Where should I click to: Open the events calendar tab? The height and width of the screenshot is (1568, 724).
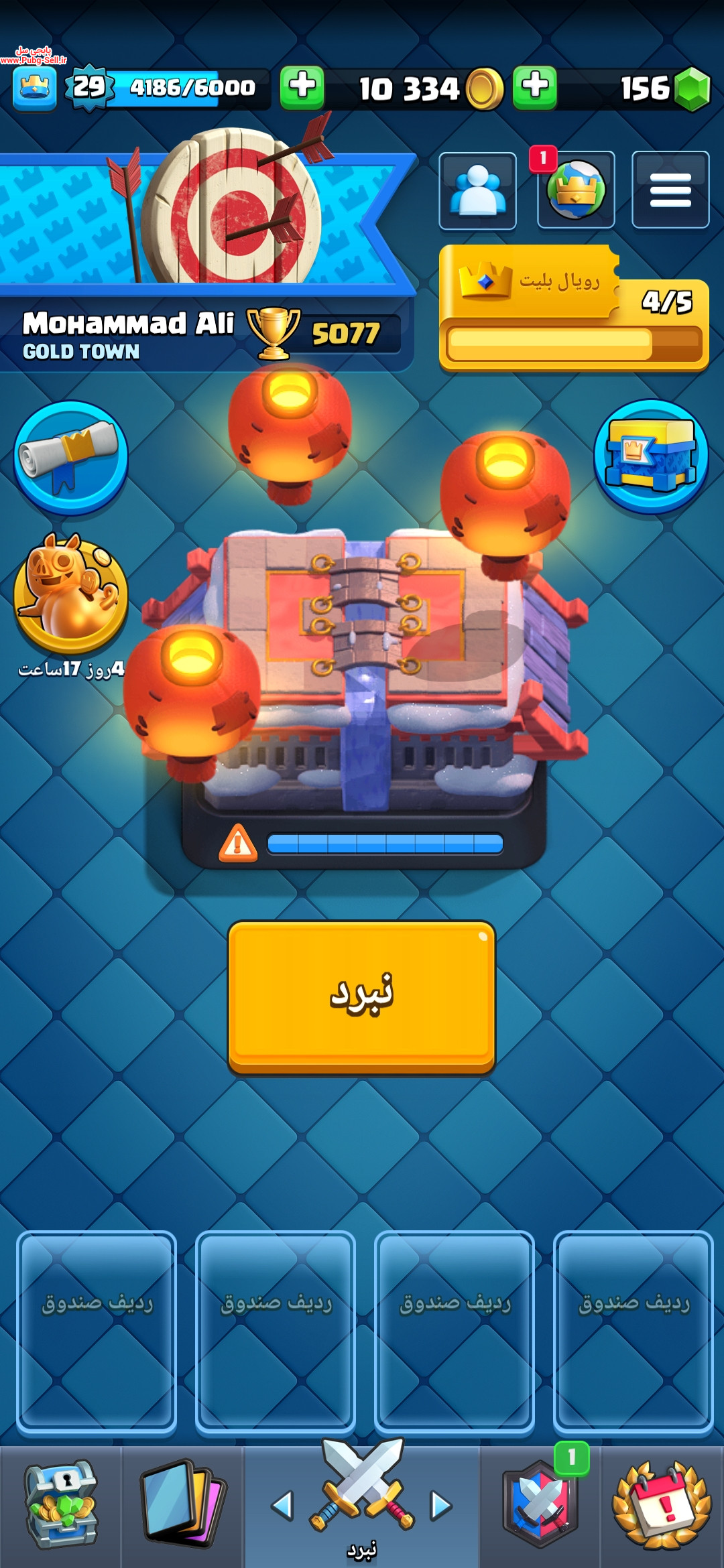(662, 1505)
